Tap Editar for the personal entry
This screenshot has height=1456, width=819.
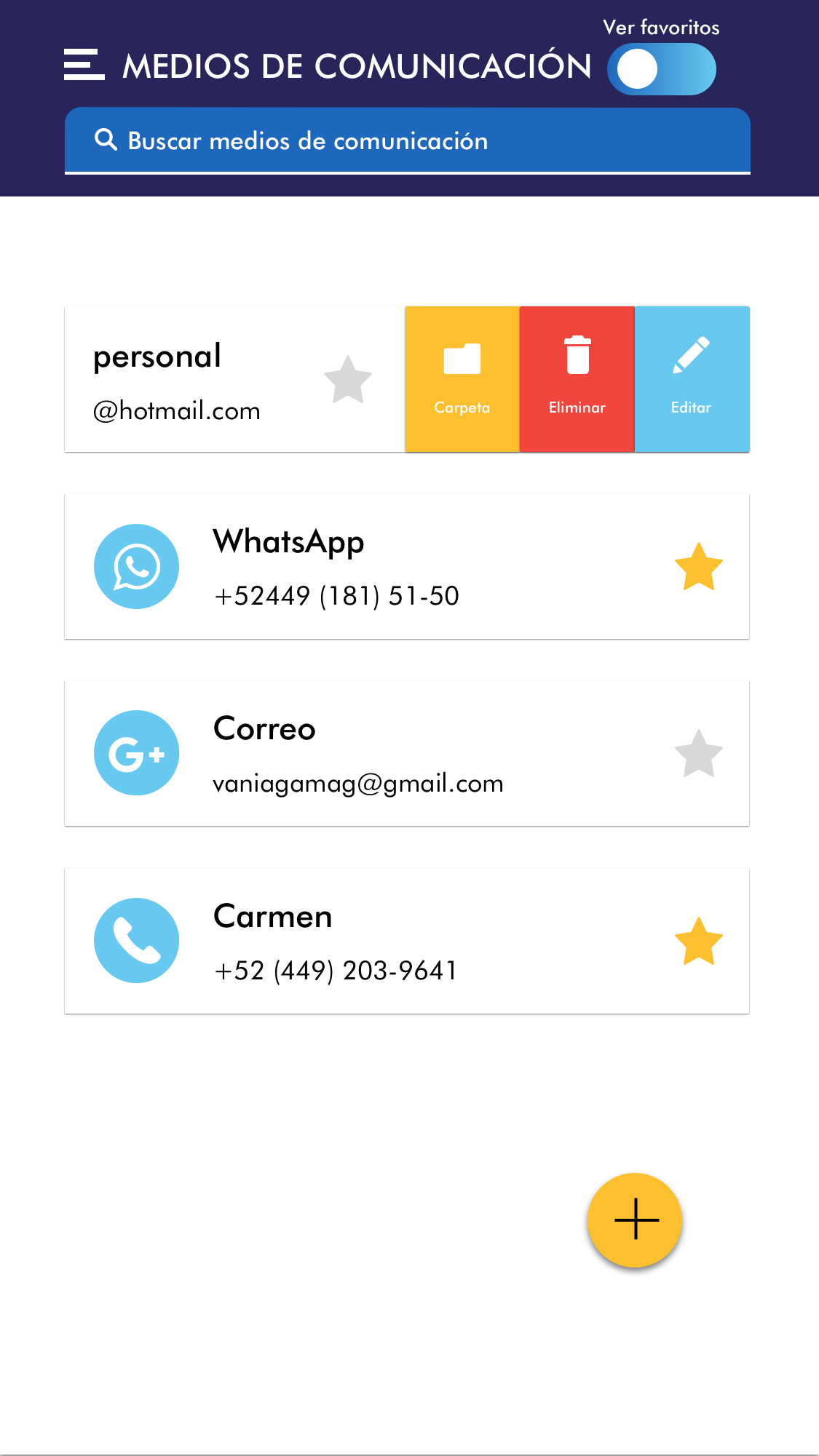point(692,379)
